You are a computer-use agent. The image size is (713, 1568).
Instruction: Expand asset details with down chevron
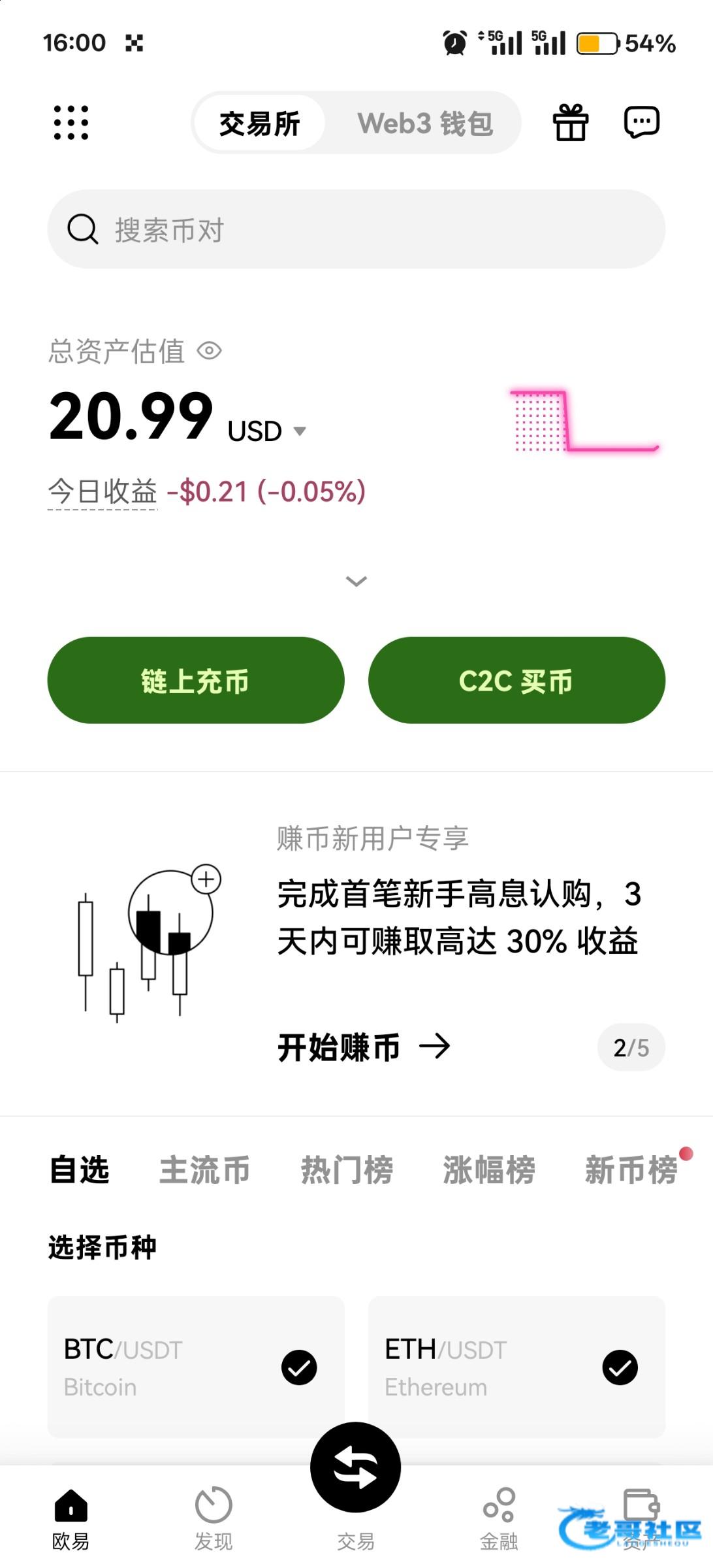tap(356, 581)
